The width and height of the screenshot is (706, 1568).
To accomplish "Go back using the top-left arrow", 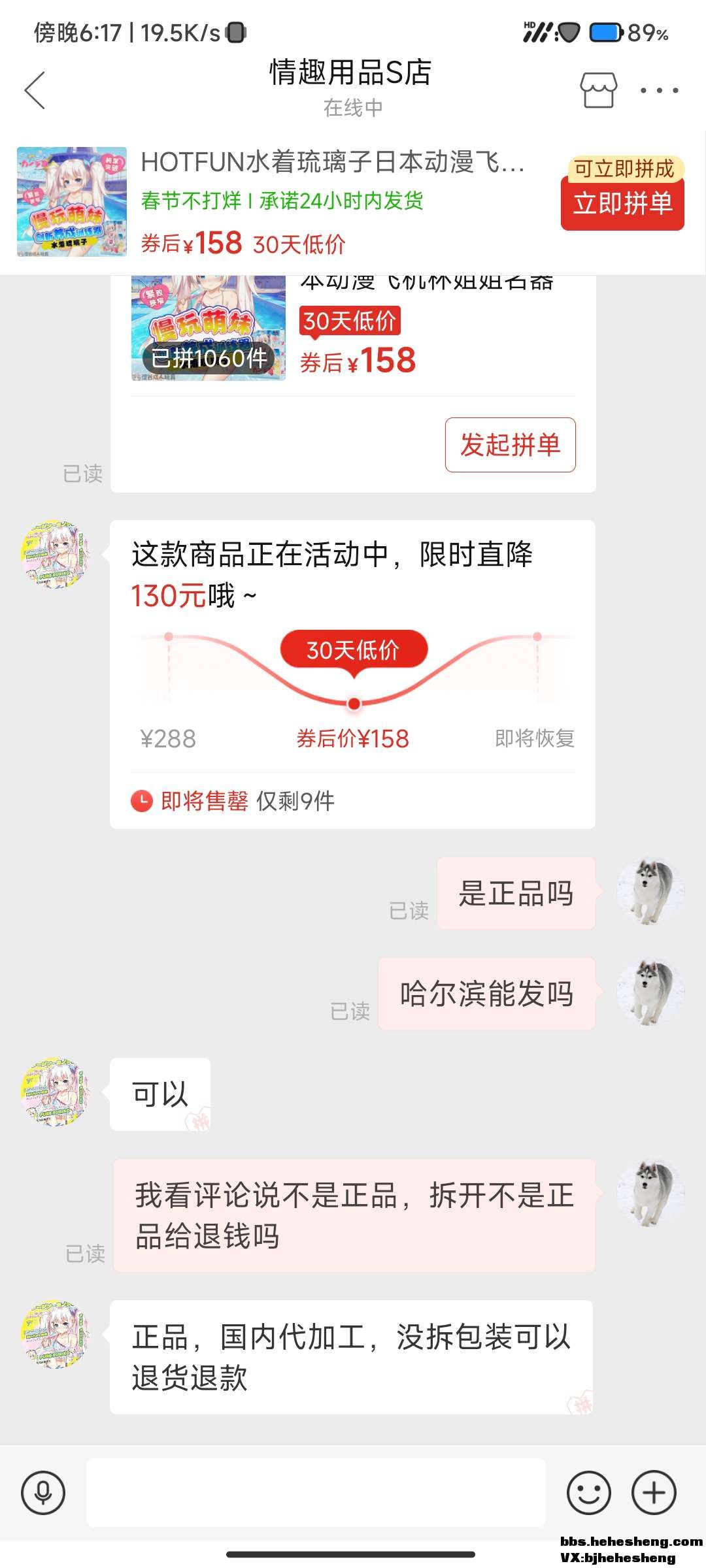I will tap(35, 90).
